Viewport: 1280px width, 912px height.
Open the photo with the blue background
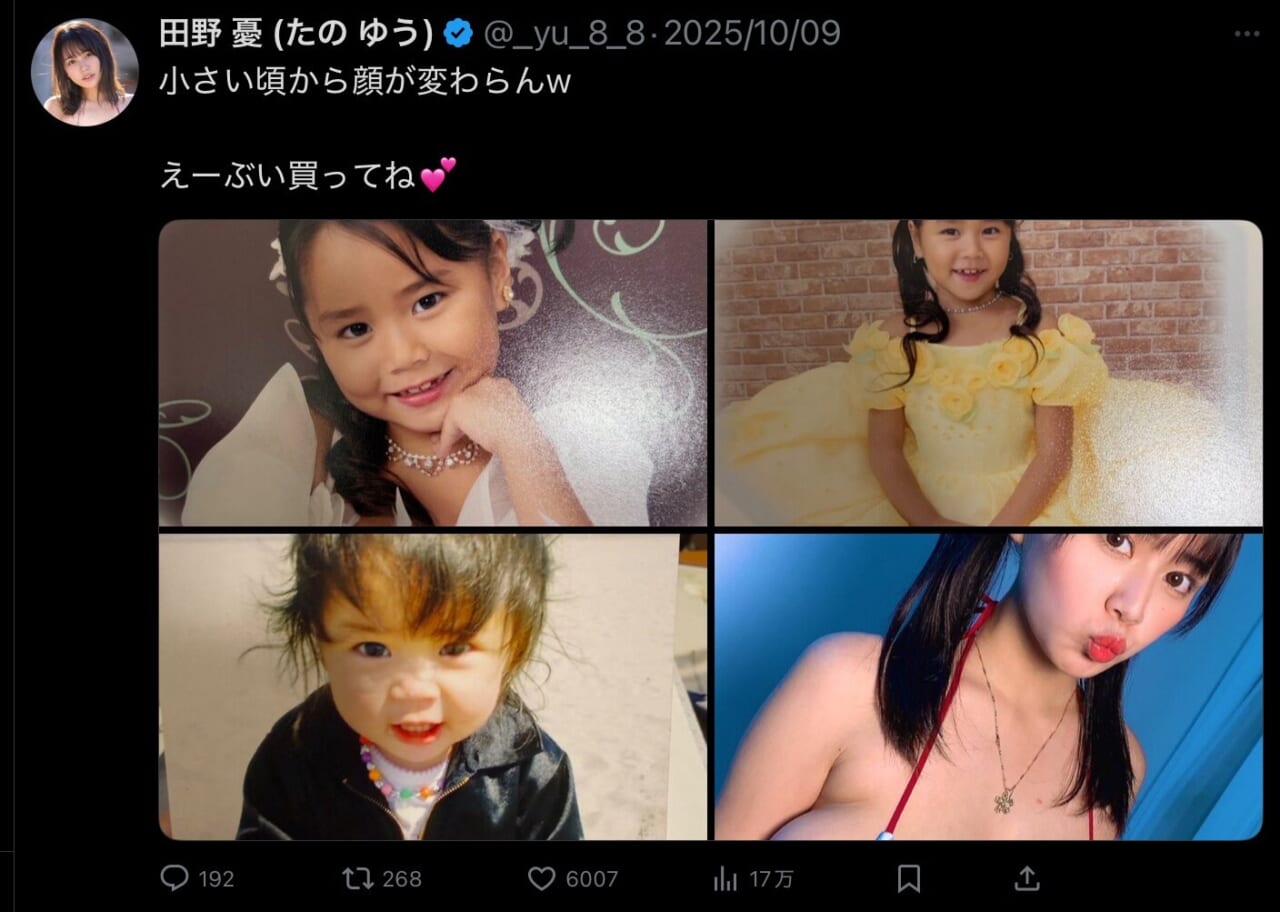click(x=988, y=686)
